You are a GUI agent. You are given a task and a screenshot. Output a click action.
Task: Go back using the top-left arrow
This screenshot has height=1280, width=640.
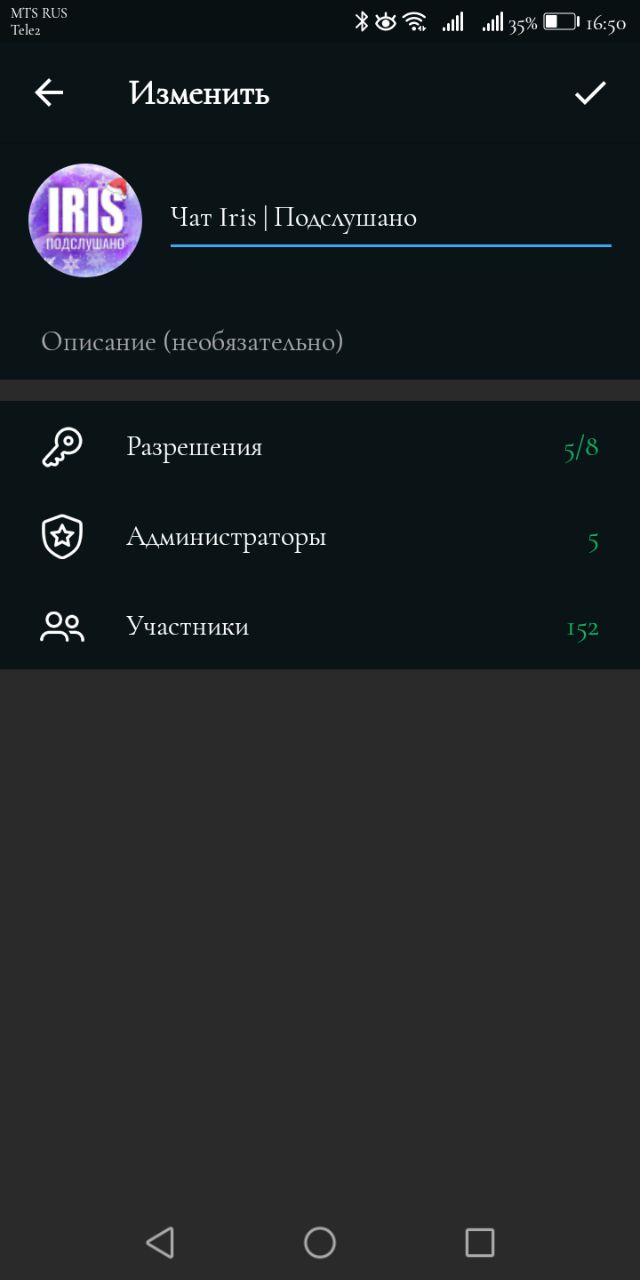point(48,93)
